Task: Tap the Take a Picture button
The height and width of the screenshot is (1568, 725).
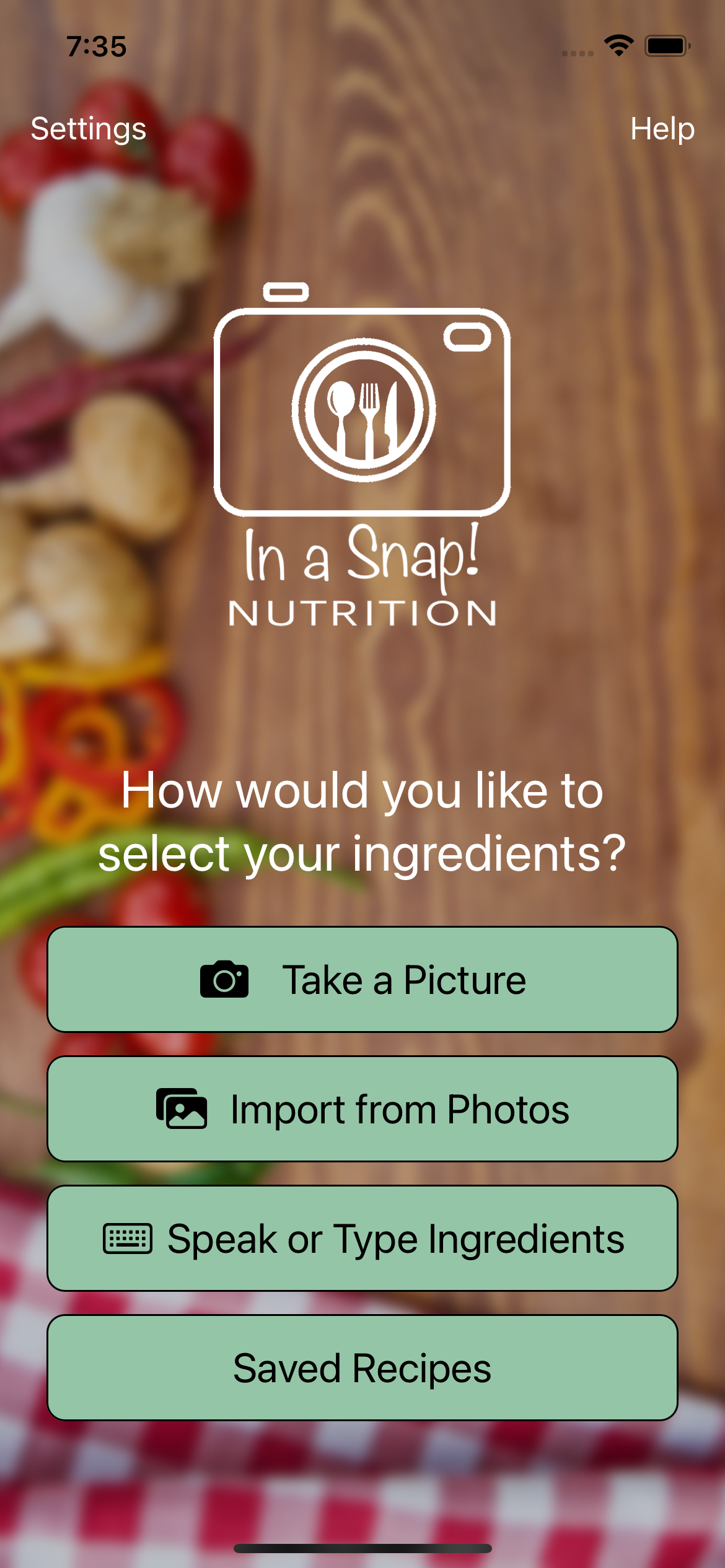Action: click(x=362, y=980)
